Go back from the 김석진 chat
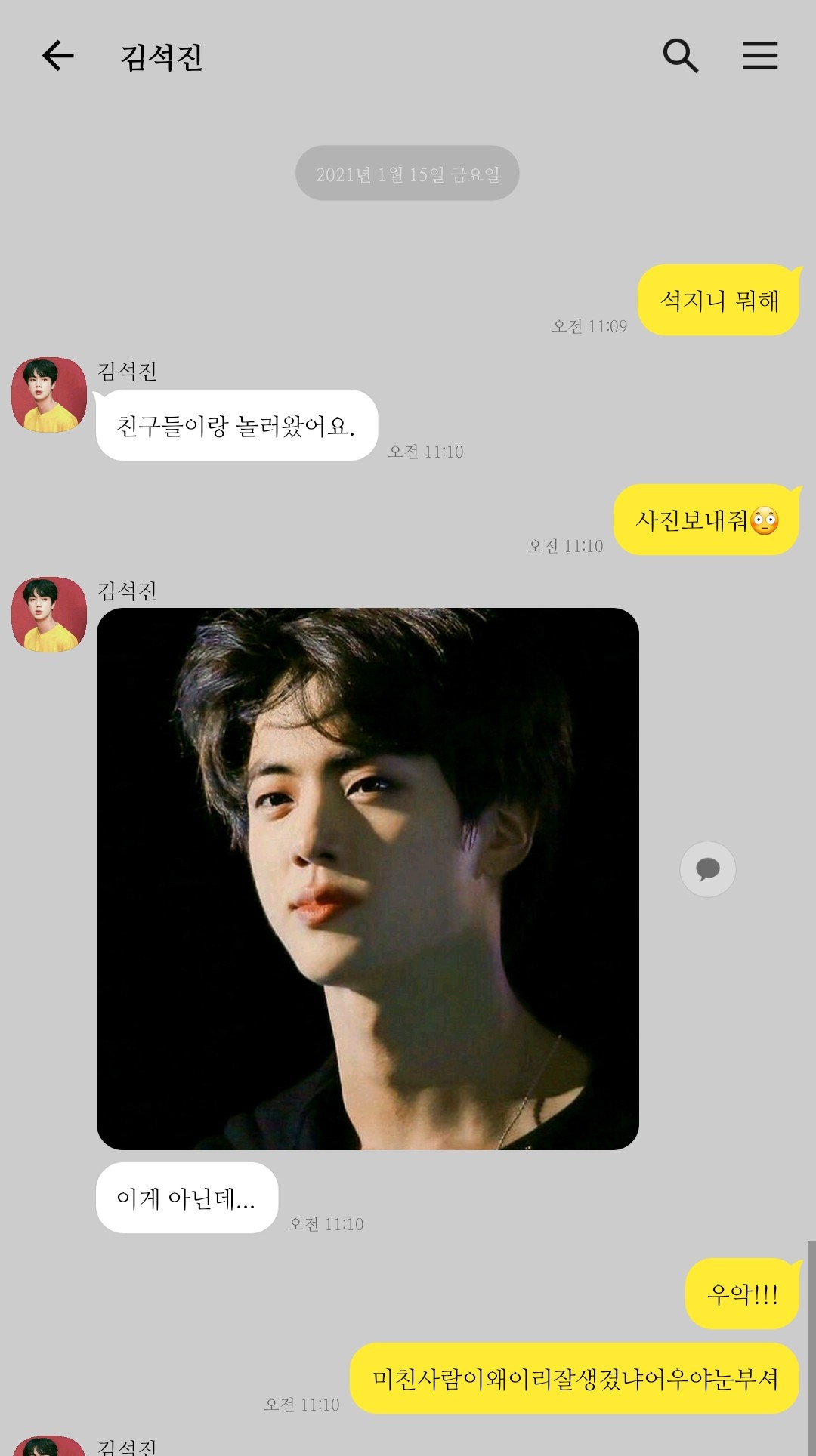 57,56
